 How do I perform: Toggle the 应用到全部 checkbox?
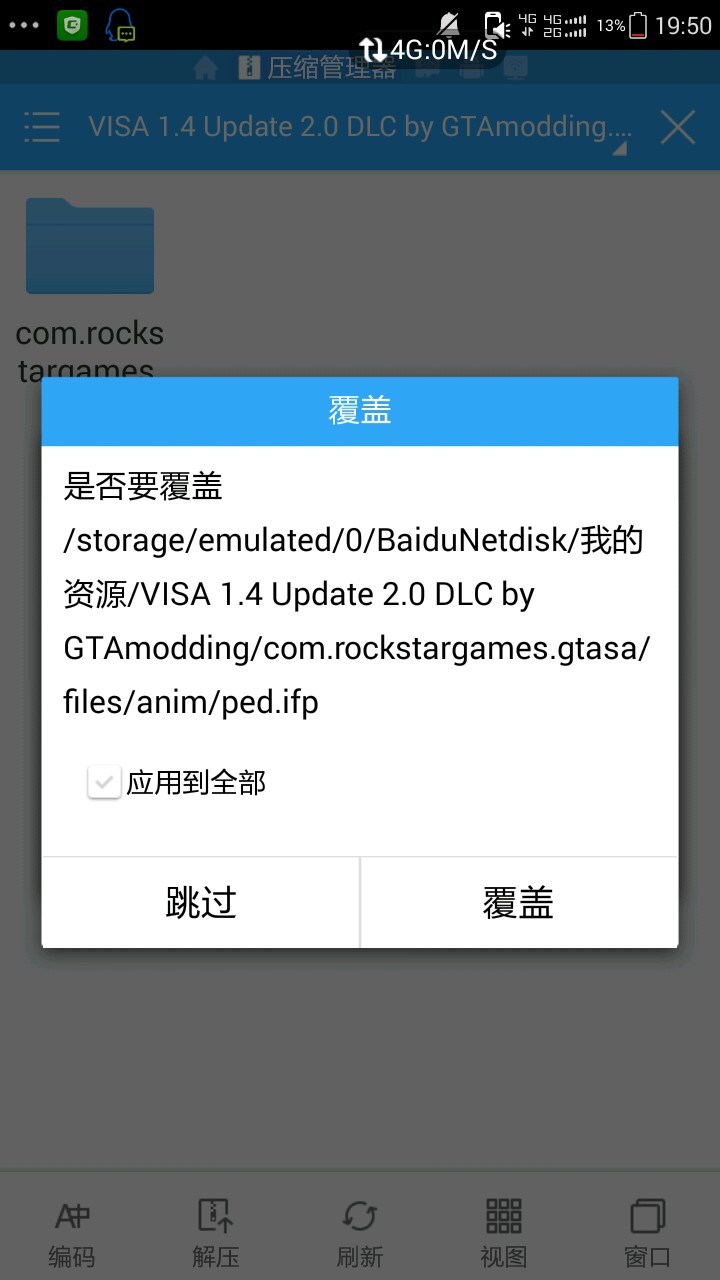coord(104,782)
